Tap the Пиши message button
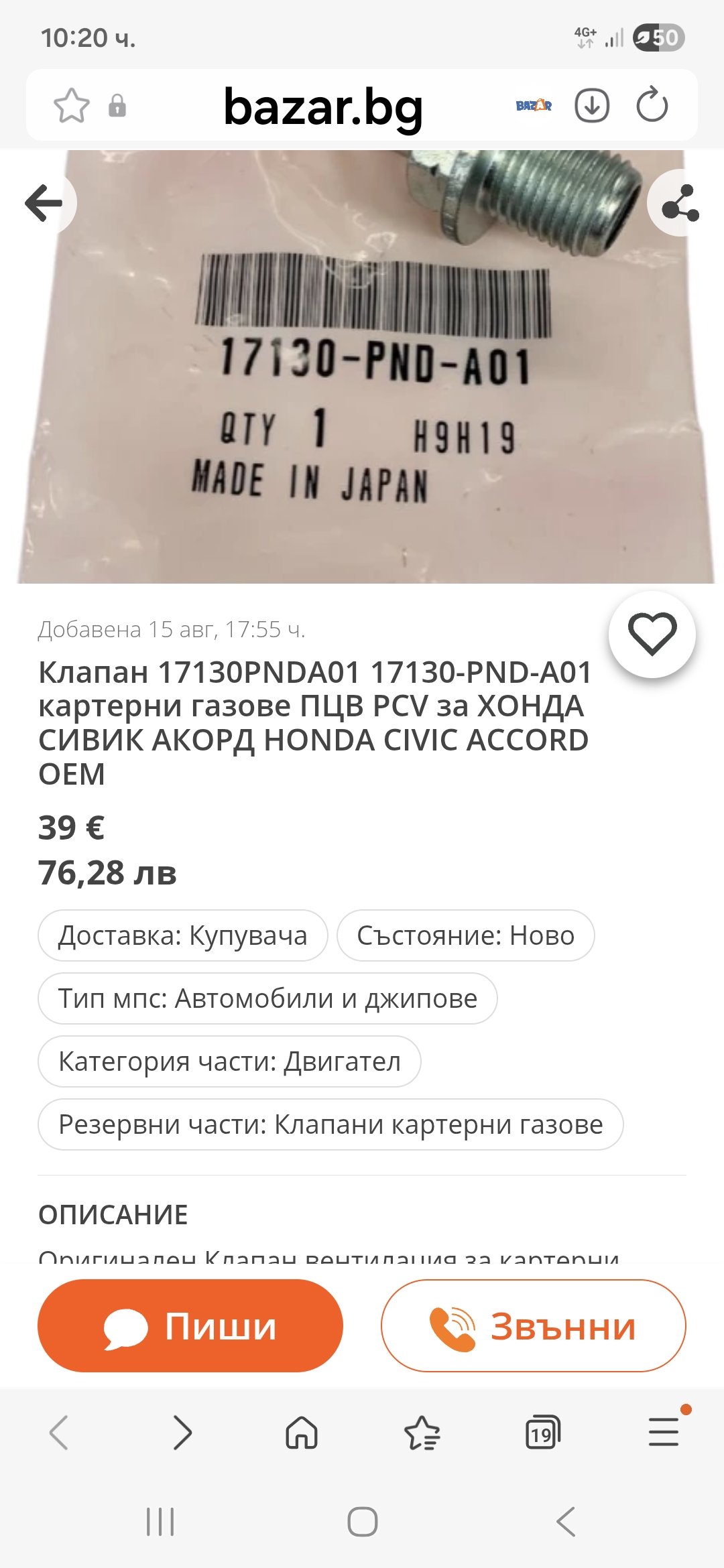 pos(190,1326)
